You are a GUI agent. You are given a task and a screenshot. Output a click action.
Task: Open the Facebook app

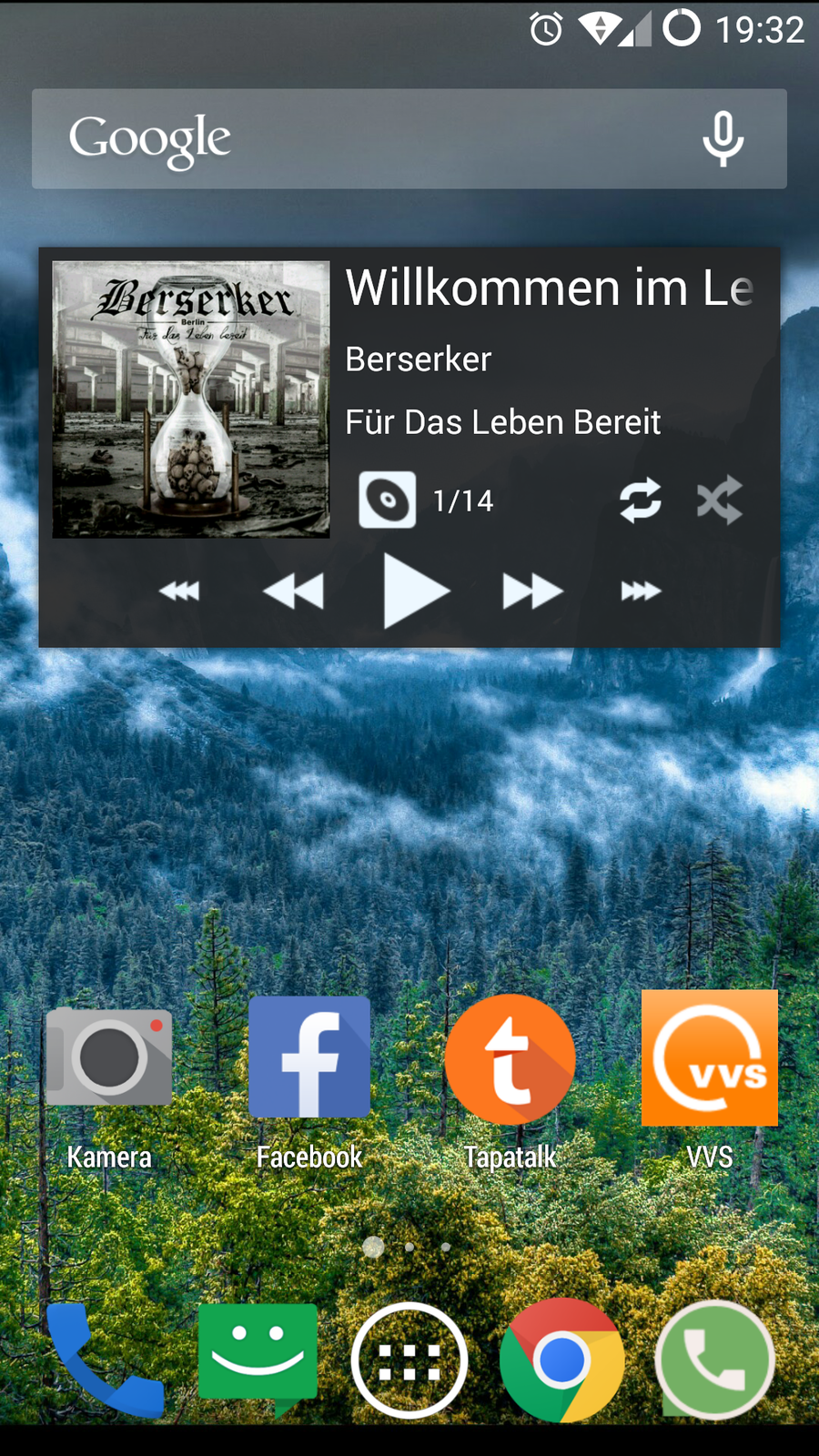(309, 1058)
